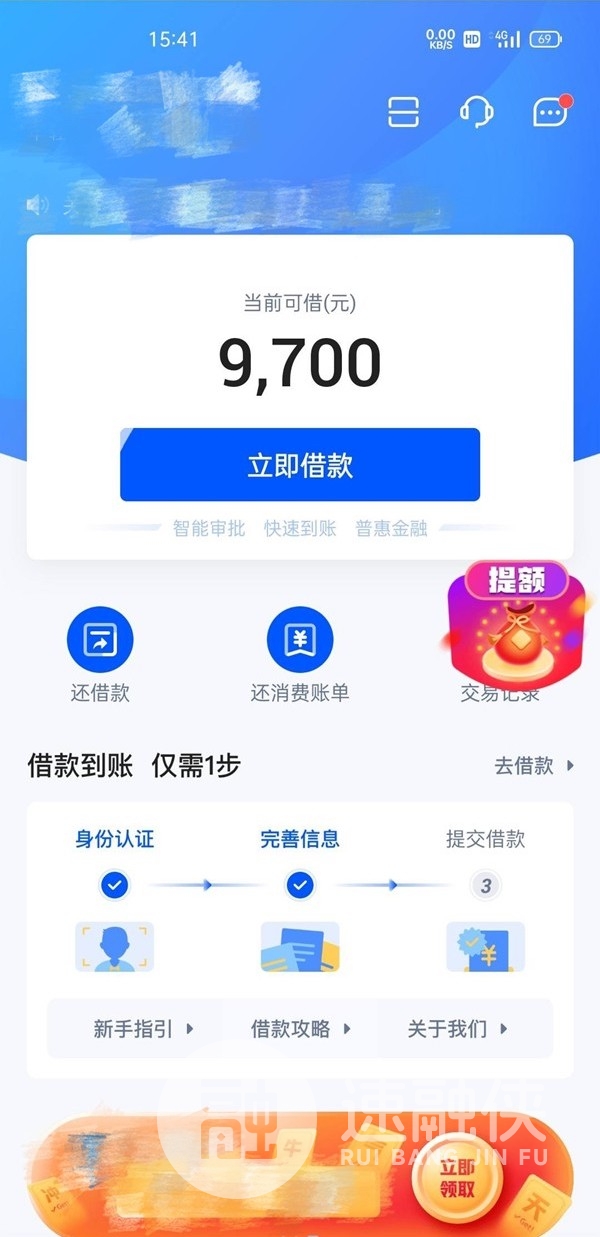This screenshot has width=600, height=1237.
Task: Open the scan code icon
Action: click(403, 112)
